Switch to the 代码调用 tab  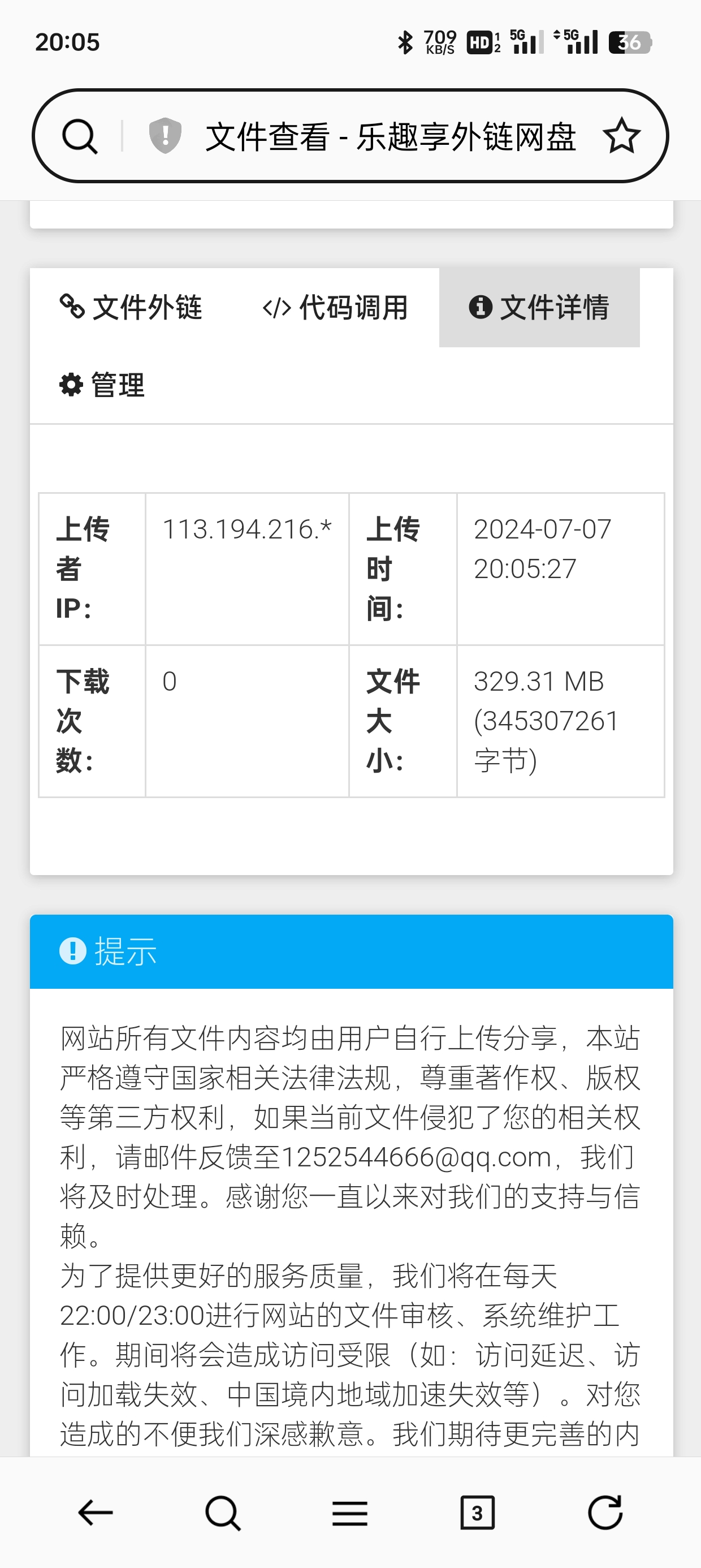pos(335,307)
